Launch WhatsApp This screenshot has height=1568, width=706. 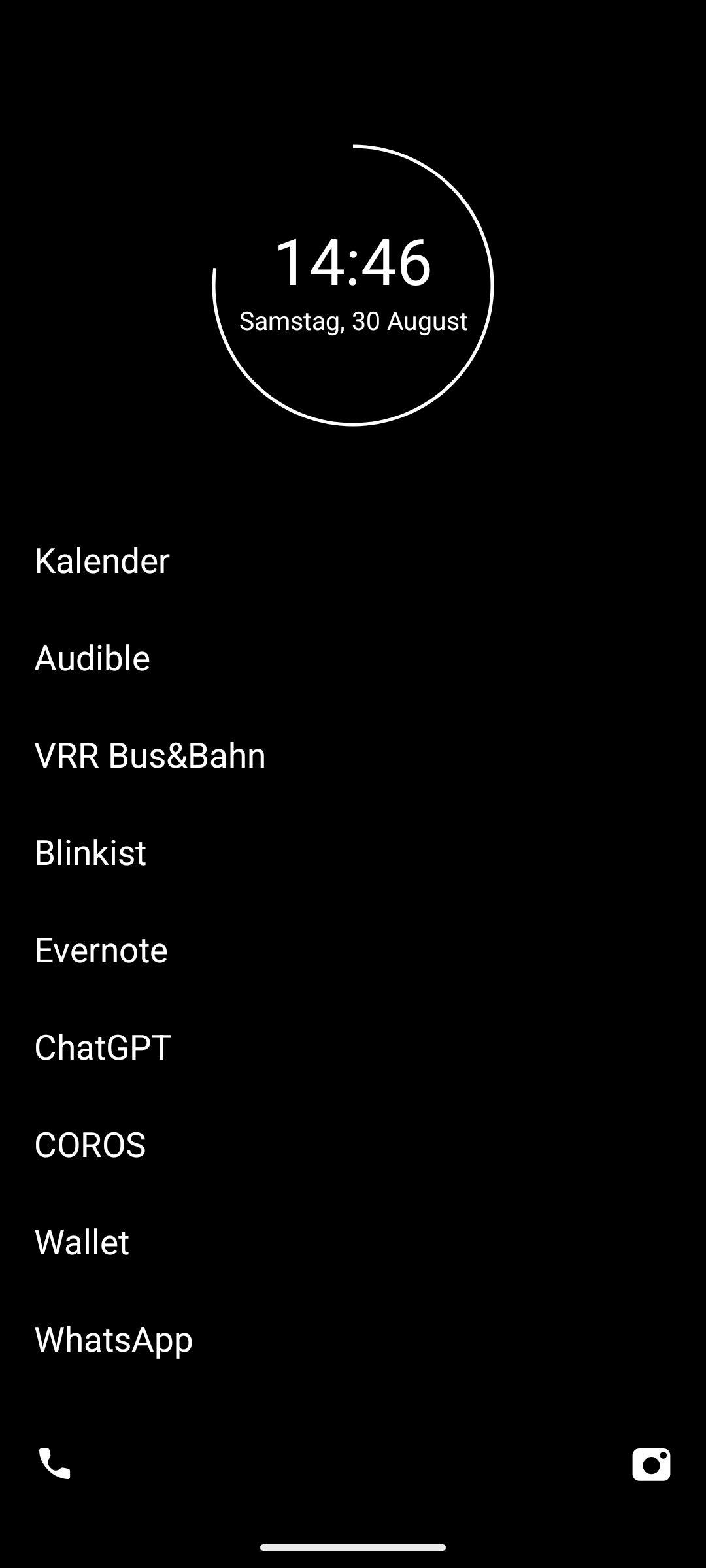click(x=114, y=1339)
